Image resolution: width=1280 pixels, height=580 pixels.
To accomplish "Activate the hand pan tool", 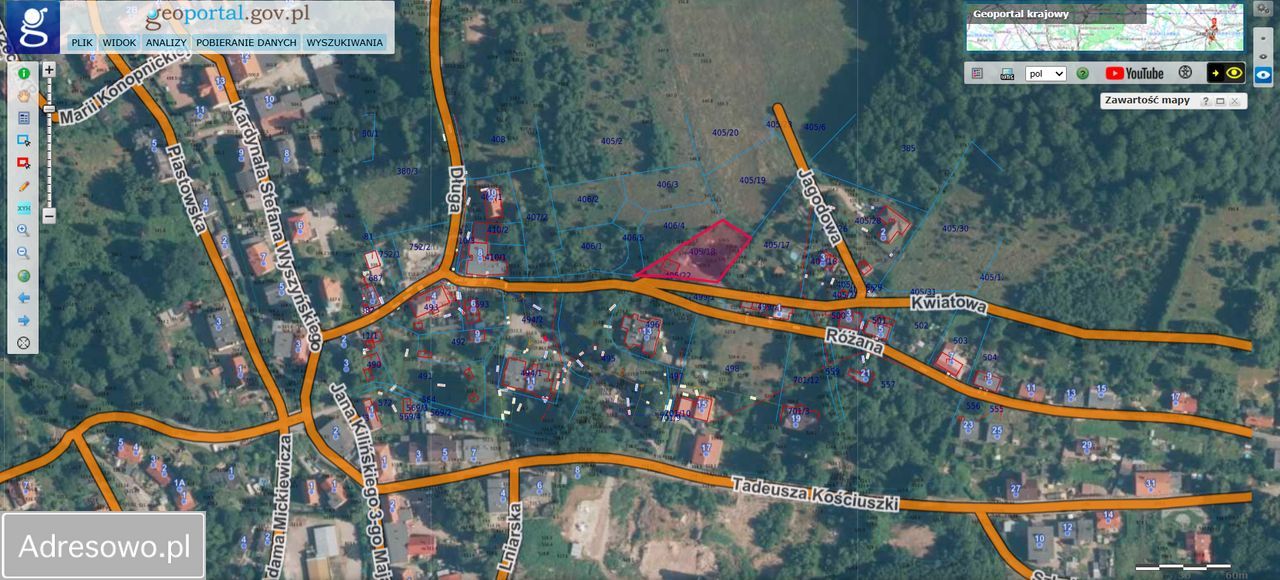I will 24,96.
